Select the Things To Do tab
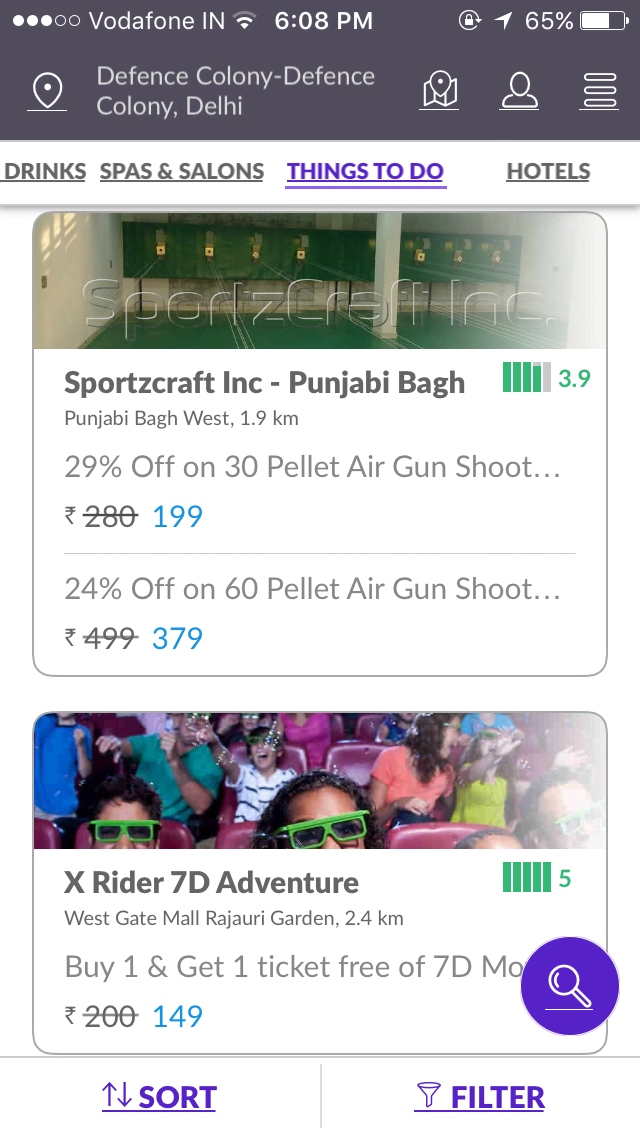Screen dimensions: 640x1136 (365, 172)
